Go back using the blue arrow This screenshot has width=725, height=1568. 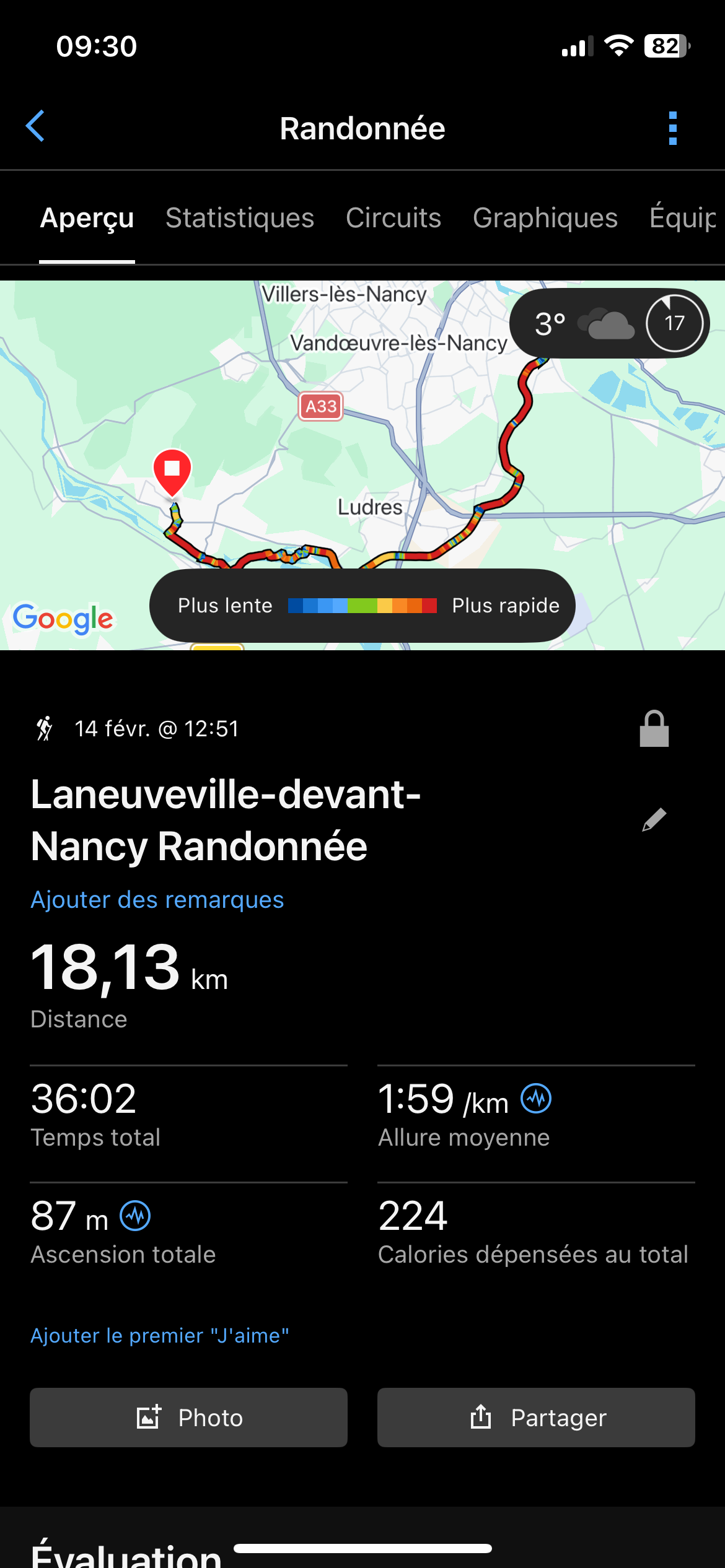[x=35, y=126]
